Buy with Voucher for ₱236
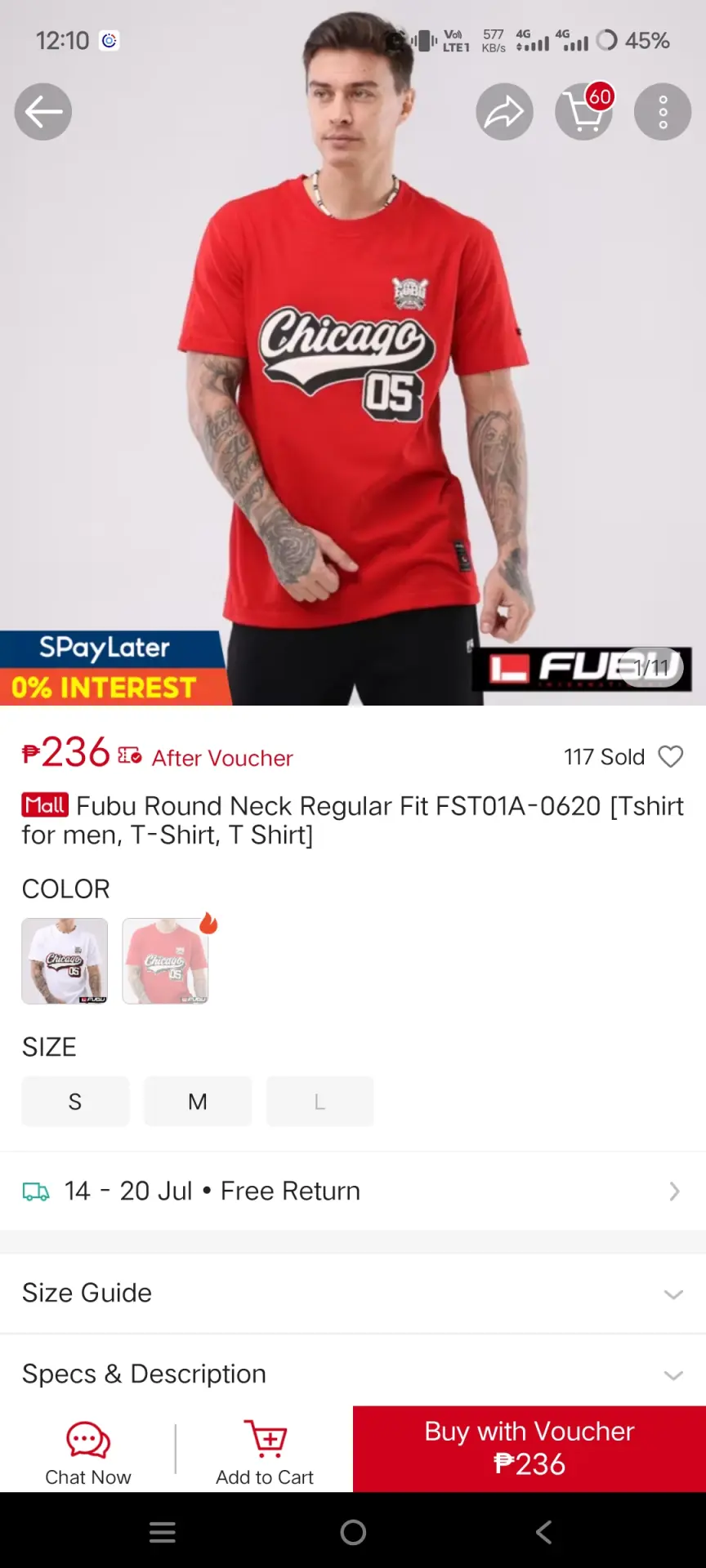This screenshot has width=706, height=1568. pyautogui.click(x=529, y=1449)
